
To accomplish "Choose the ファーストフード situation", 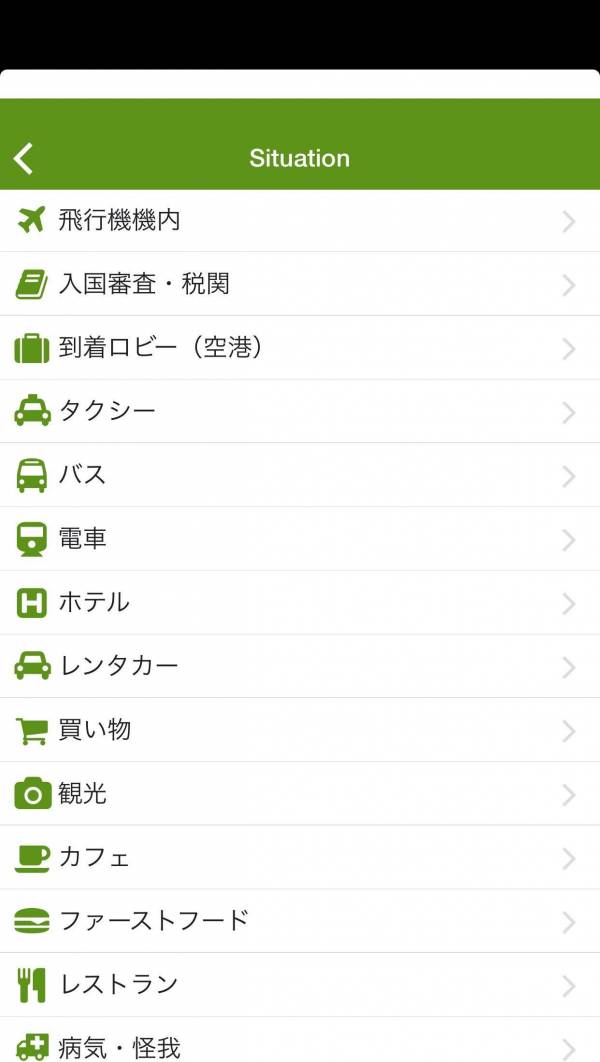I will pyautogui.click(x=300, y=920).
